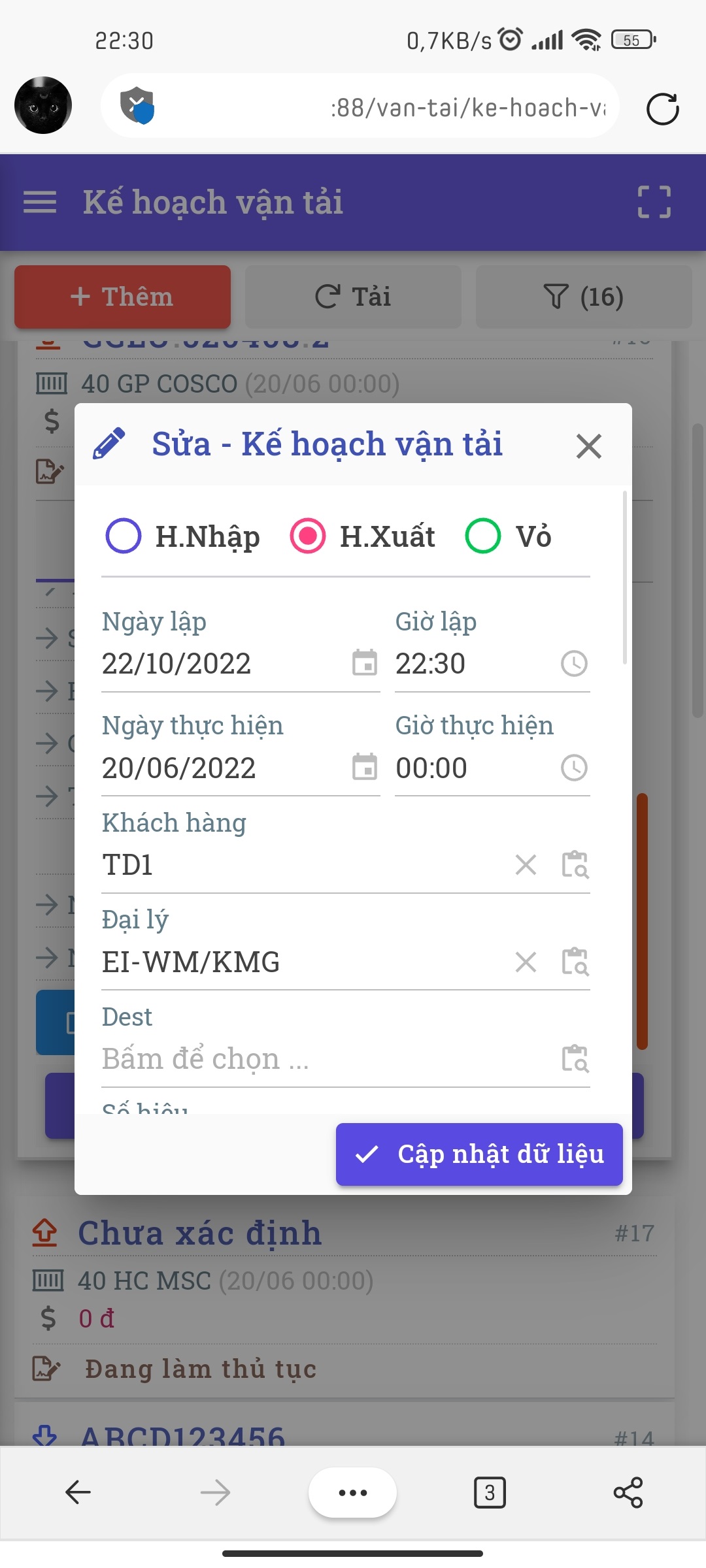Image resolution: width=706 pixels, height=1568 pixels.
Task: Open clock picker for Giờ lập
Action: [x=574, y=663]
